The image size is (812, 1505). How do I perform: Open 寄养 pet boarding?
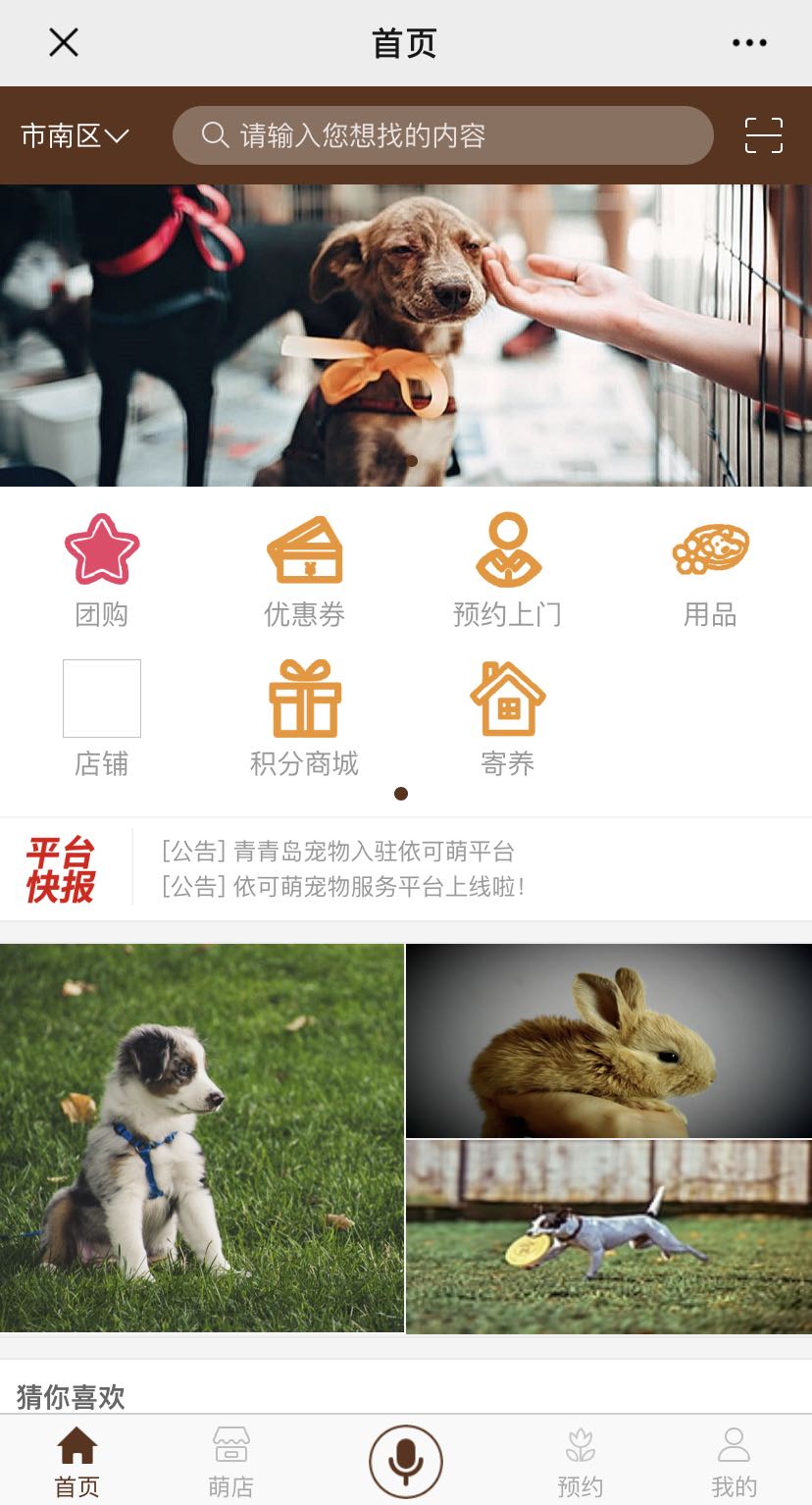pos(508,718)
